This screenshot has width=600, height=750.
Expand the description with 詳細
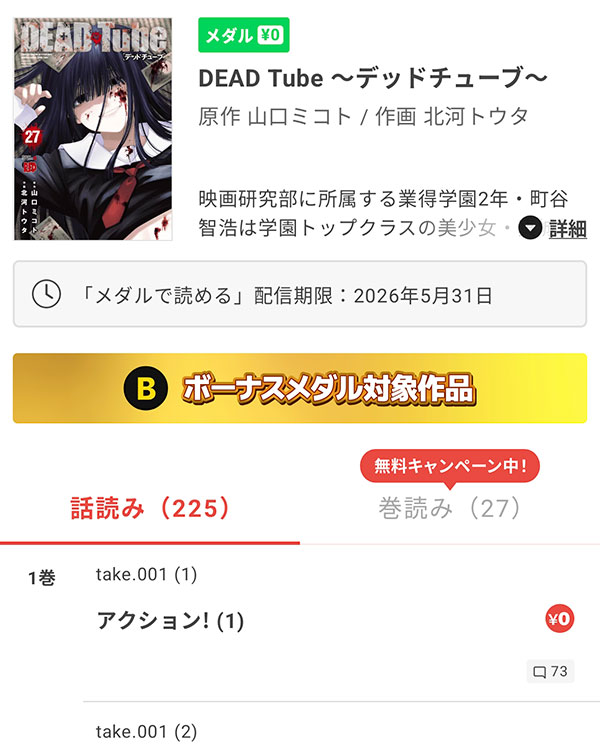coord(553,228)
